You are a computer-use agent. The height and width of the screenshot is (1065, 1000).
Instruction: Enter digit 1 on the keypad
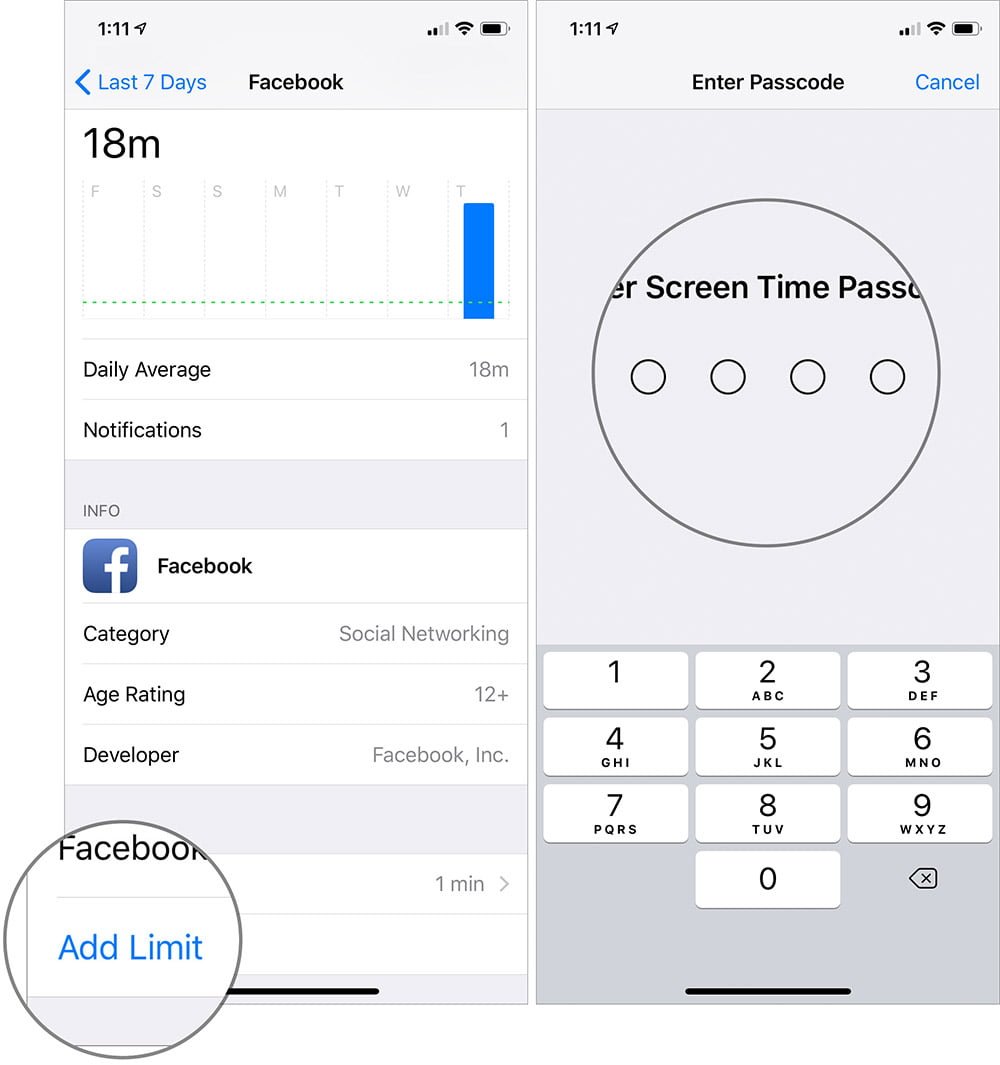[615, 680]
